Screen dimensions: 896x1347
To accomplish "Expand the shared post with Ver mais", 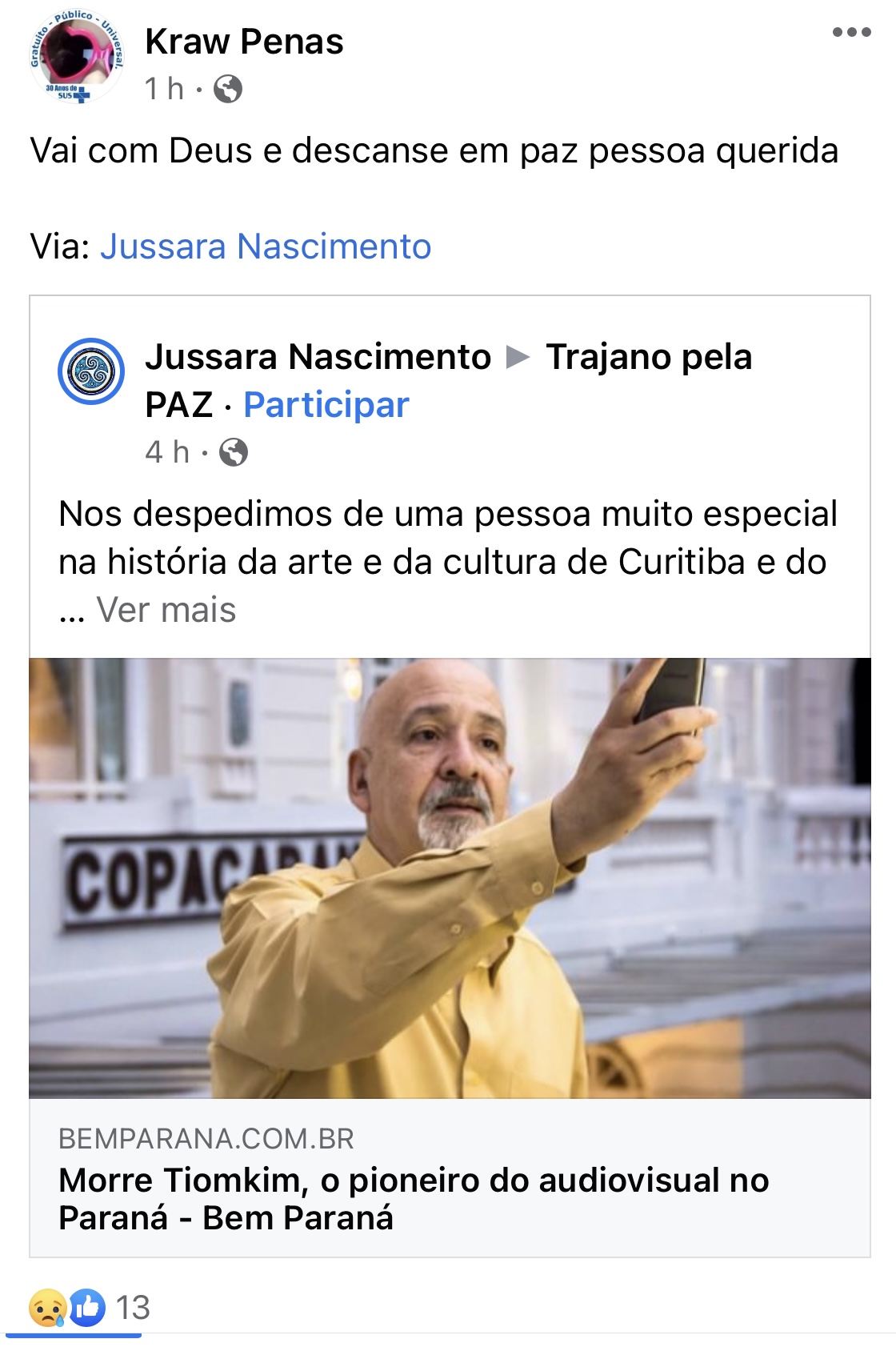I will [x=166, y=610].
